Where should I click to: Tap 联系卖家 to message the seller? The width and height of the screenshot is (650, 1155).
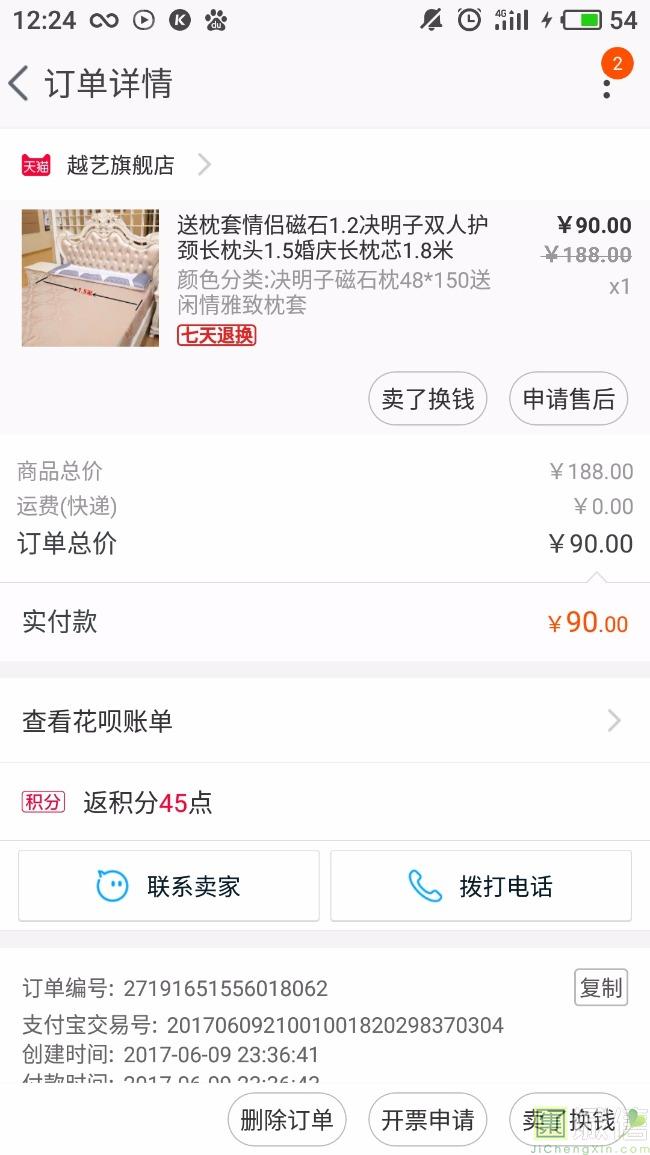coord(169,886)
